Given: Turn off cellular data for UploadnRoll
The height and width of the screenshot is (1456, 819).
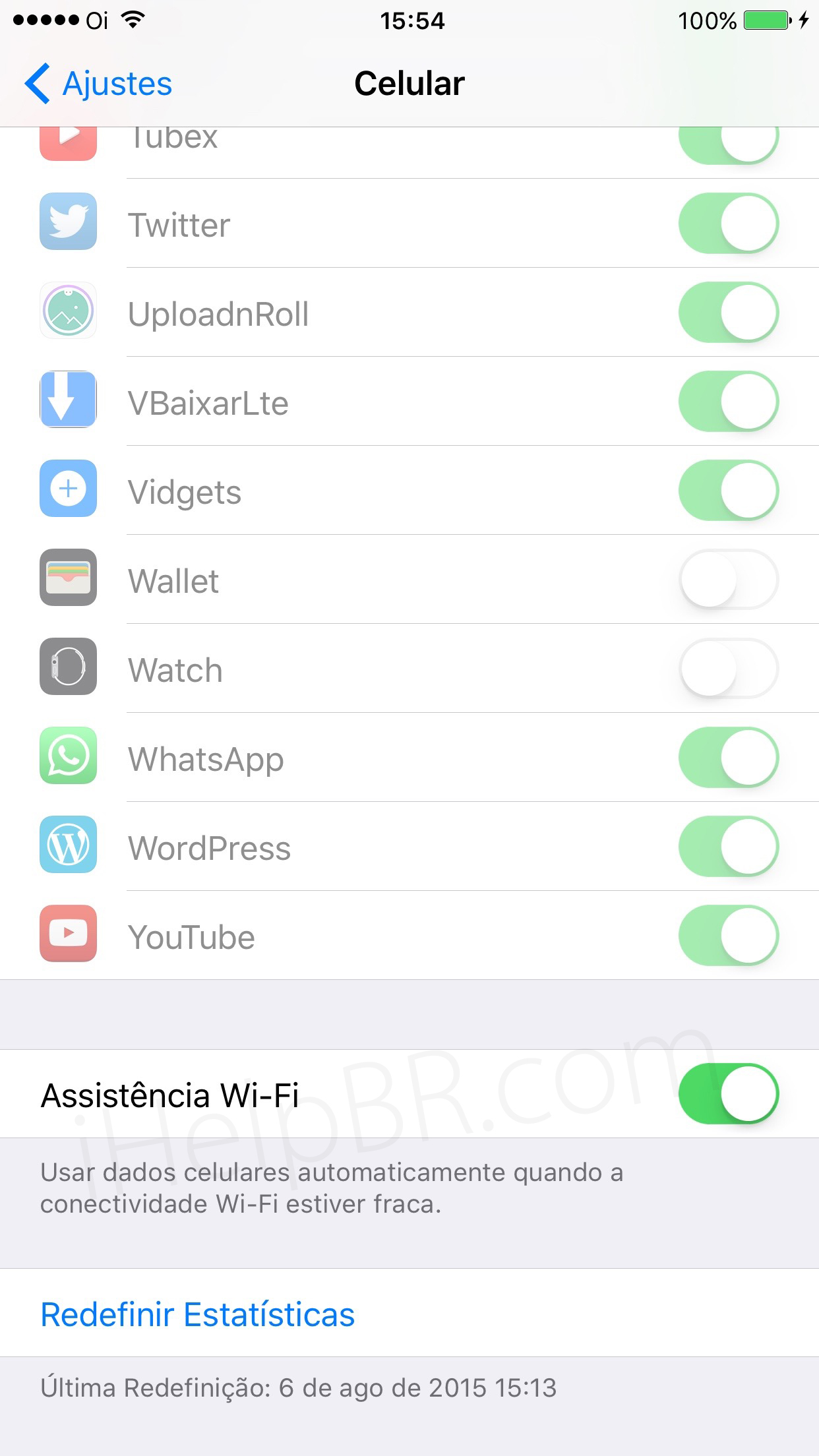Looking at the screenshot, I should 728,313.
